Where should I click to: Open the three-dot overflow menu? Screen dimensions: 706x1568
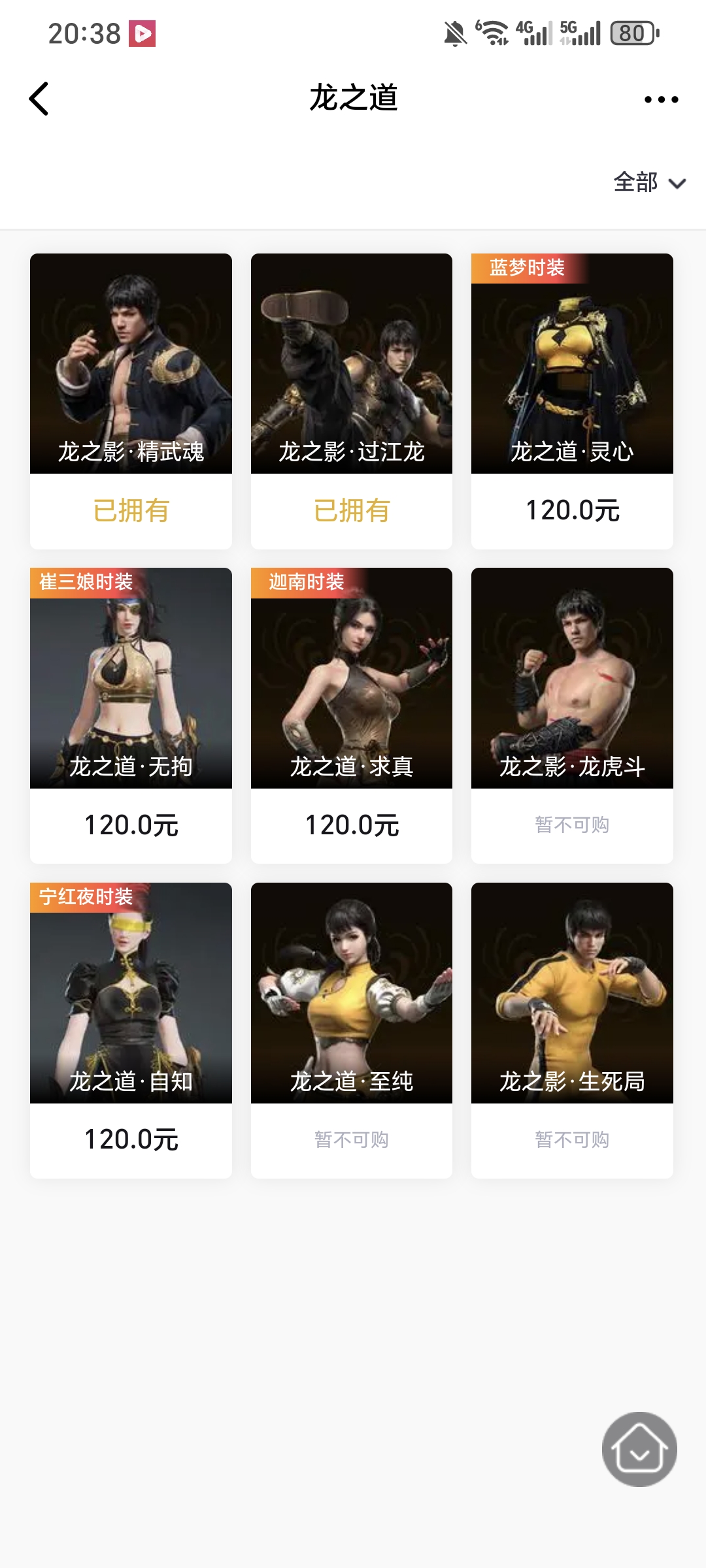[x=661, y=99]
